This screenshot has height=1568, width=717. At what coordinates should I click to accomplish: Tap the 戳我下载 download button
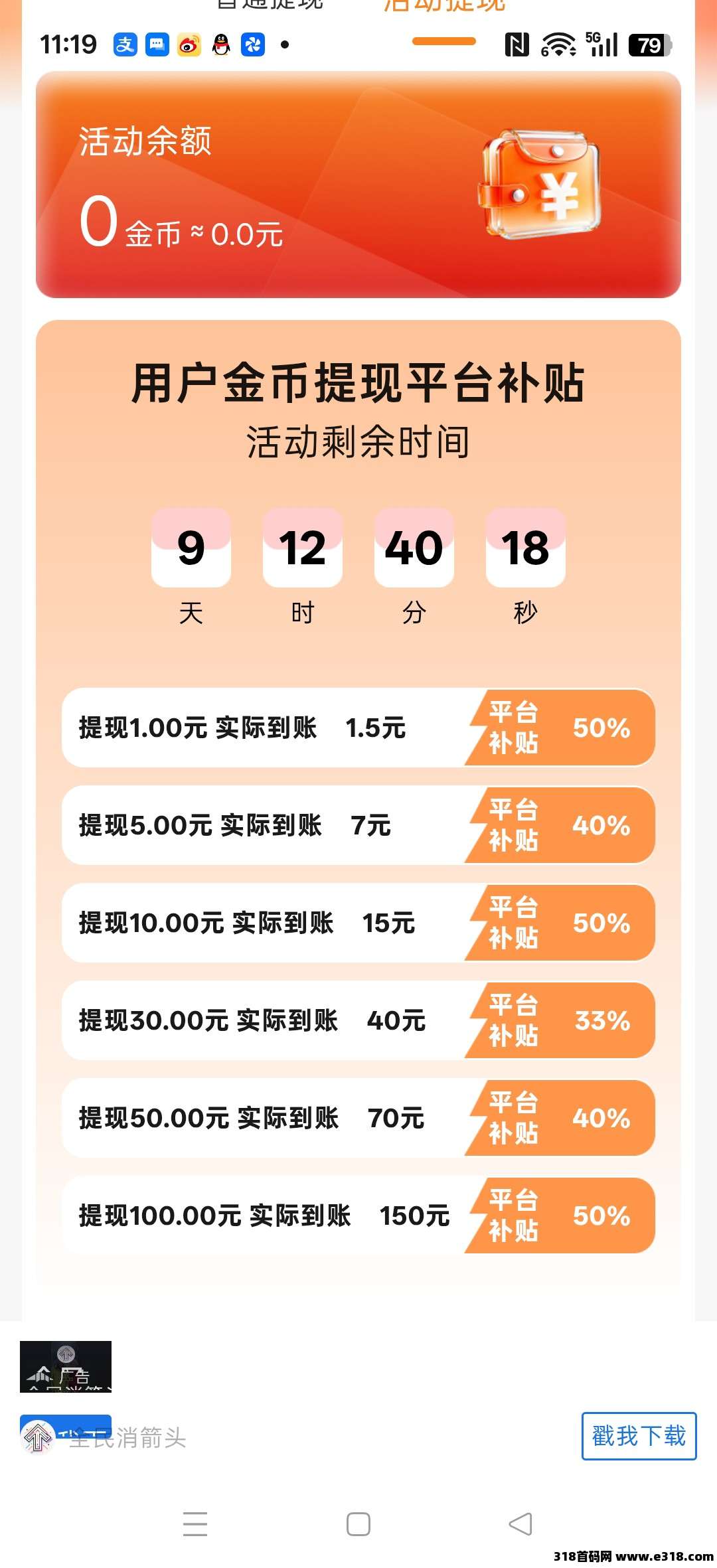639,1436
